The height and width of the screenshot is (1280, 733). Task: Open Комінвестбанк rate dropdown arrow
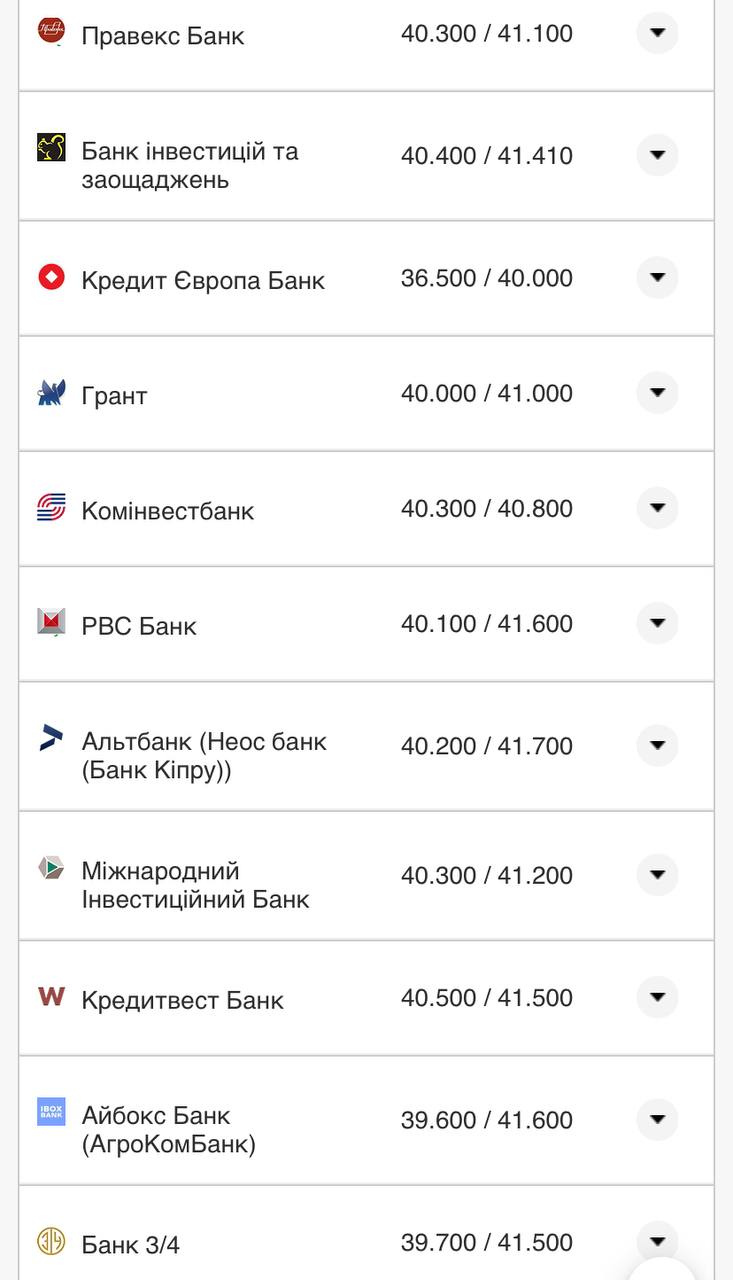point(657,508)
